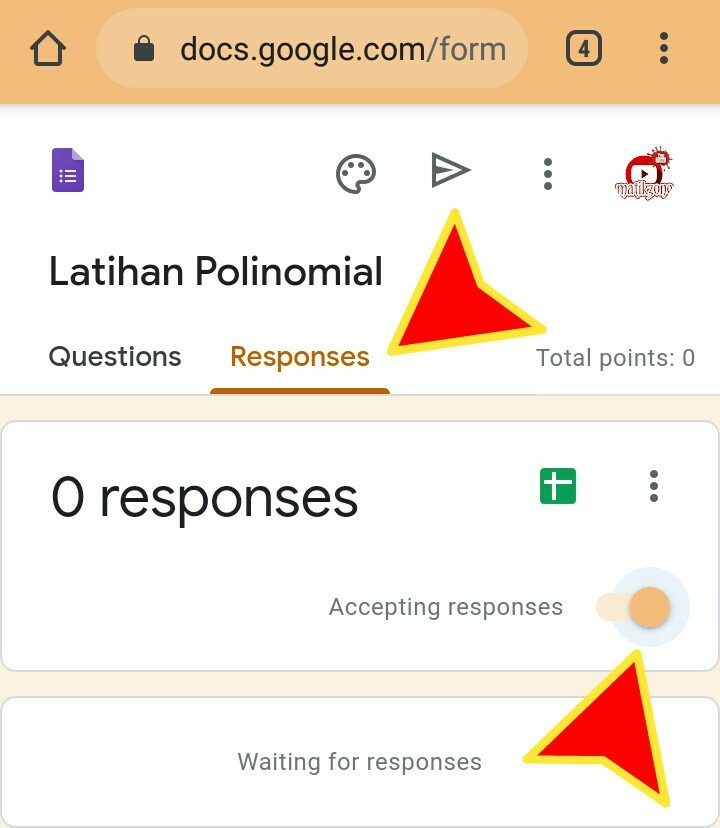Switch to the Questions tab

[115, 357]
